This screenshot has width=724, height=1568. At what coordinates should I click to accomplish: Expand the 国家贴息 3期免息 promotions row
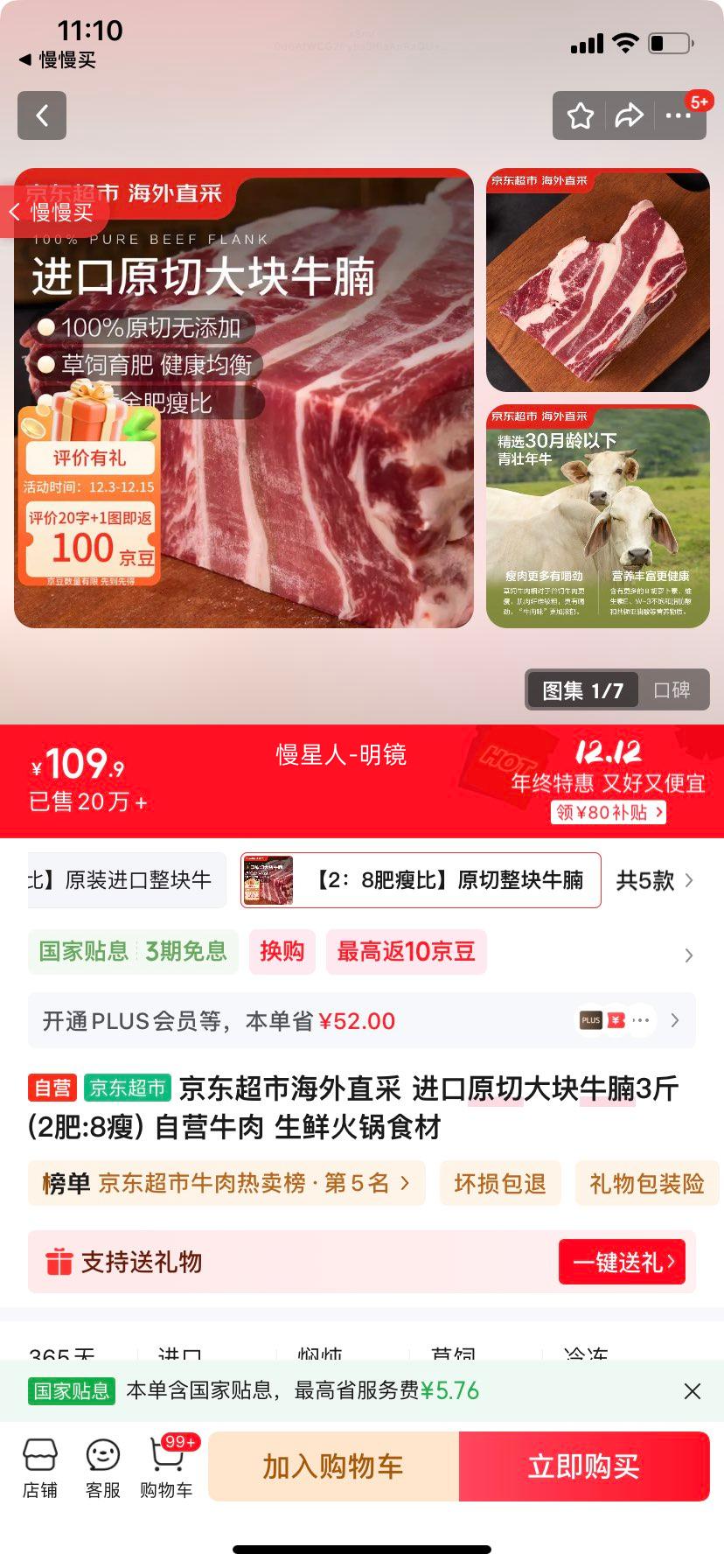[x=688, y=955]
